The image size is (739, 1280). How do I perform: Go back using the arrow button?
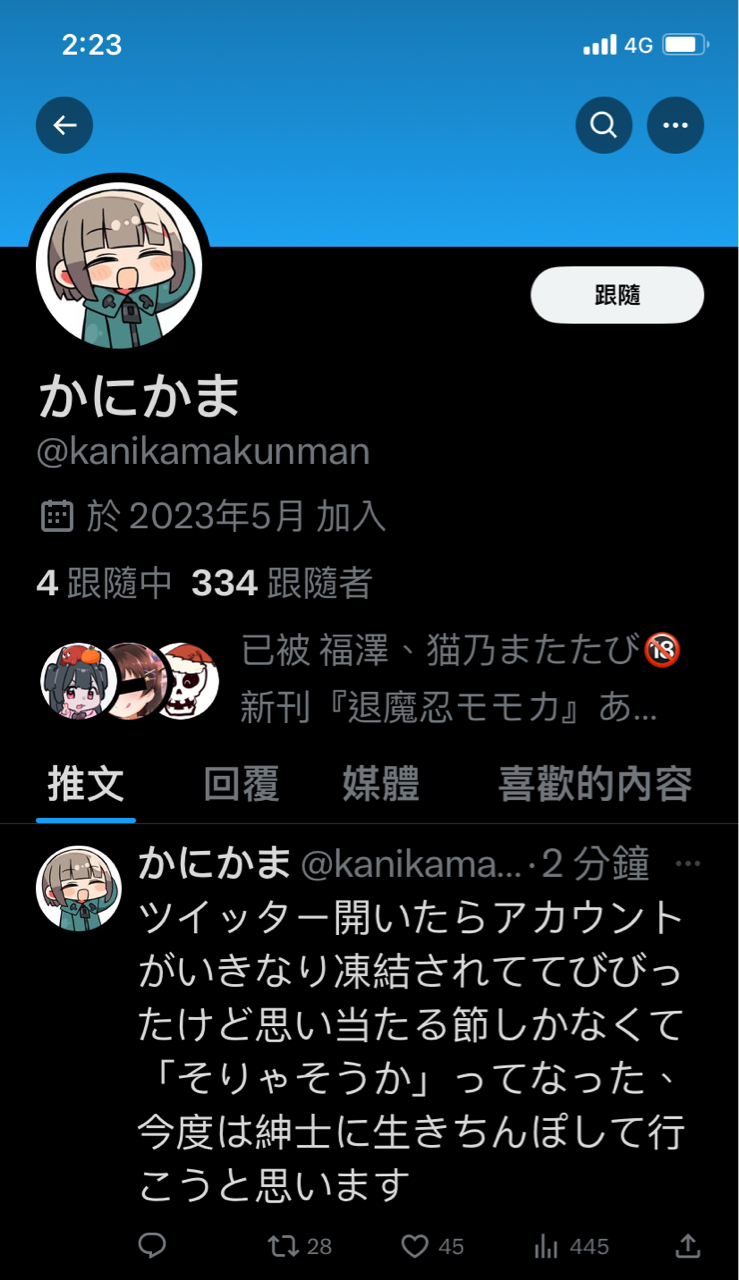pos(64,125)
